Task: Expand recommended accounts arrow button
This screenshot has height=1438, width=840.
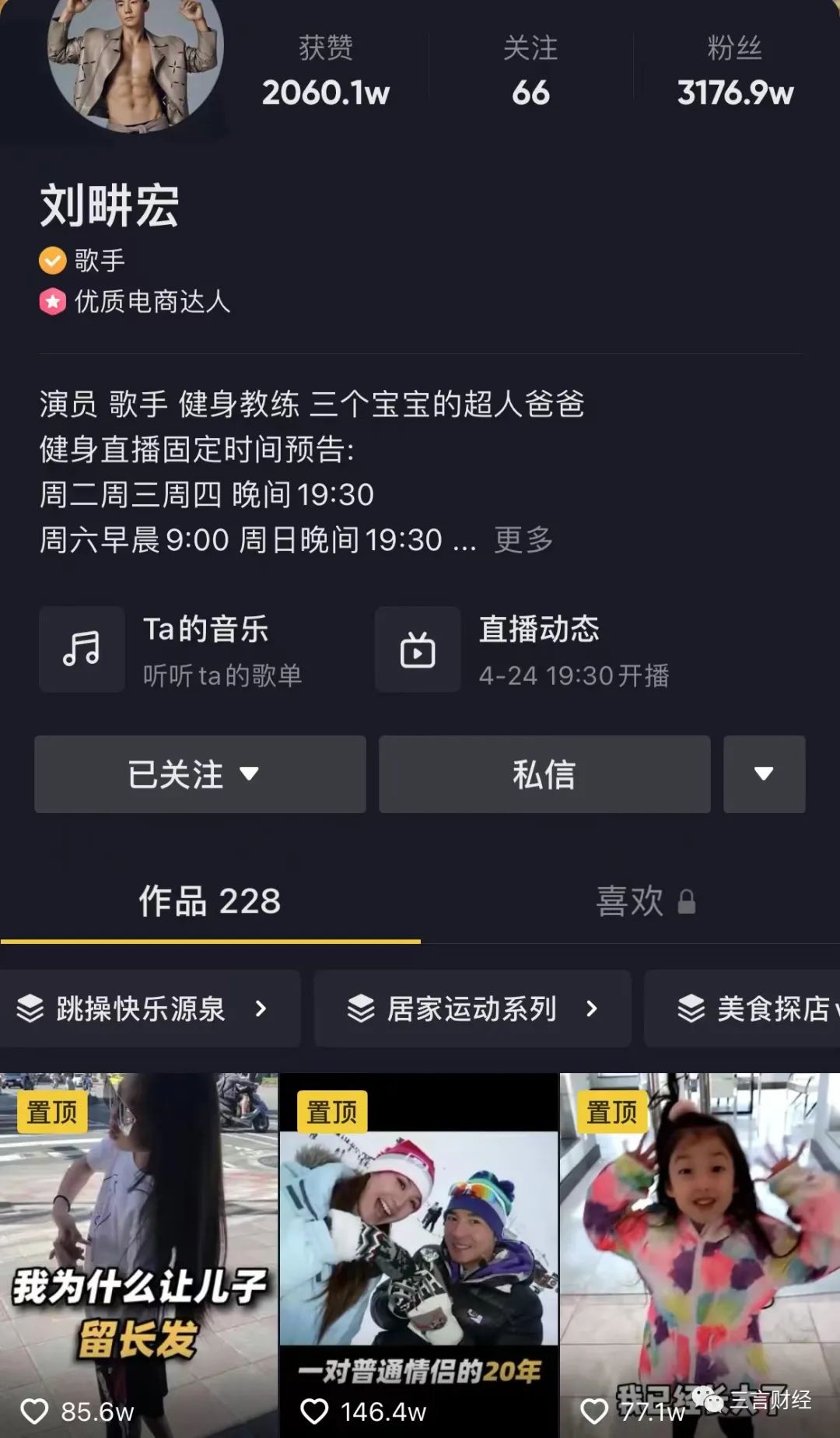Action: 764,774
